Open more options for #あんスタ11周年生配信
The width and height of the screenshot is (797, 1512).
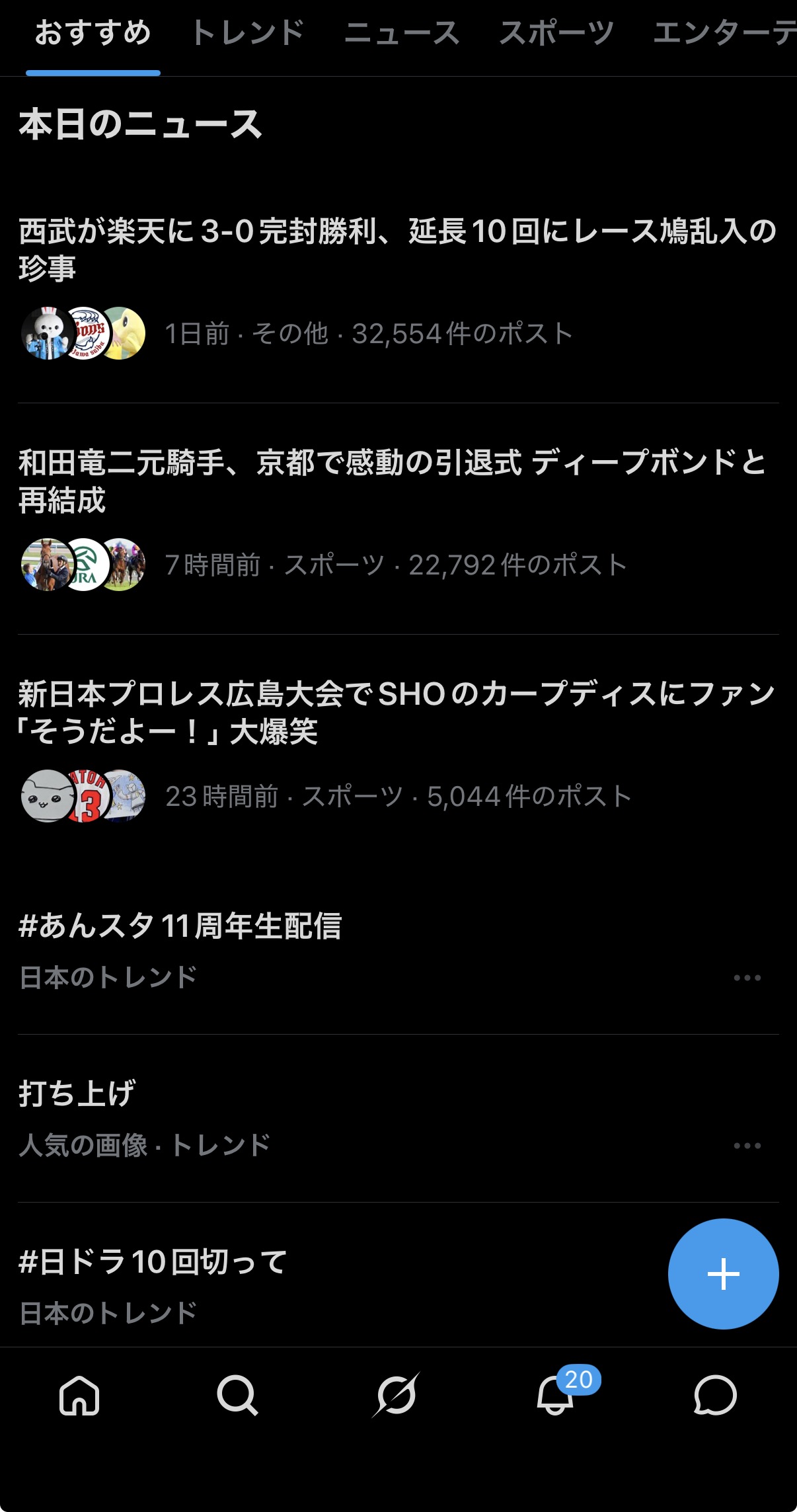point(747,978)
